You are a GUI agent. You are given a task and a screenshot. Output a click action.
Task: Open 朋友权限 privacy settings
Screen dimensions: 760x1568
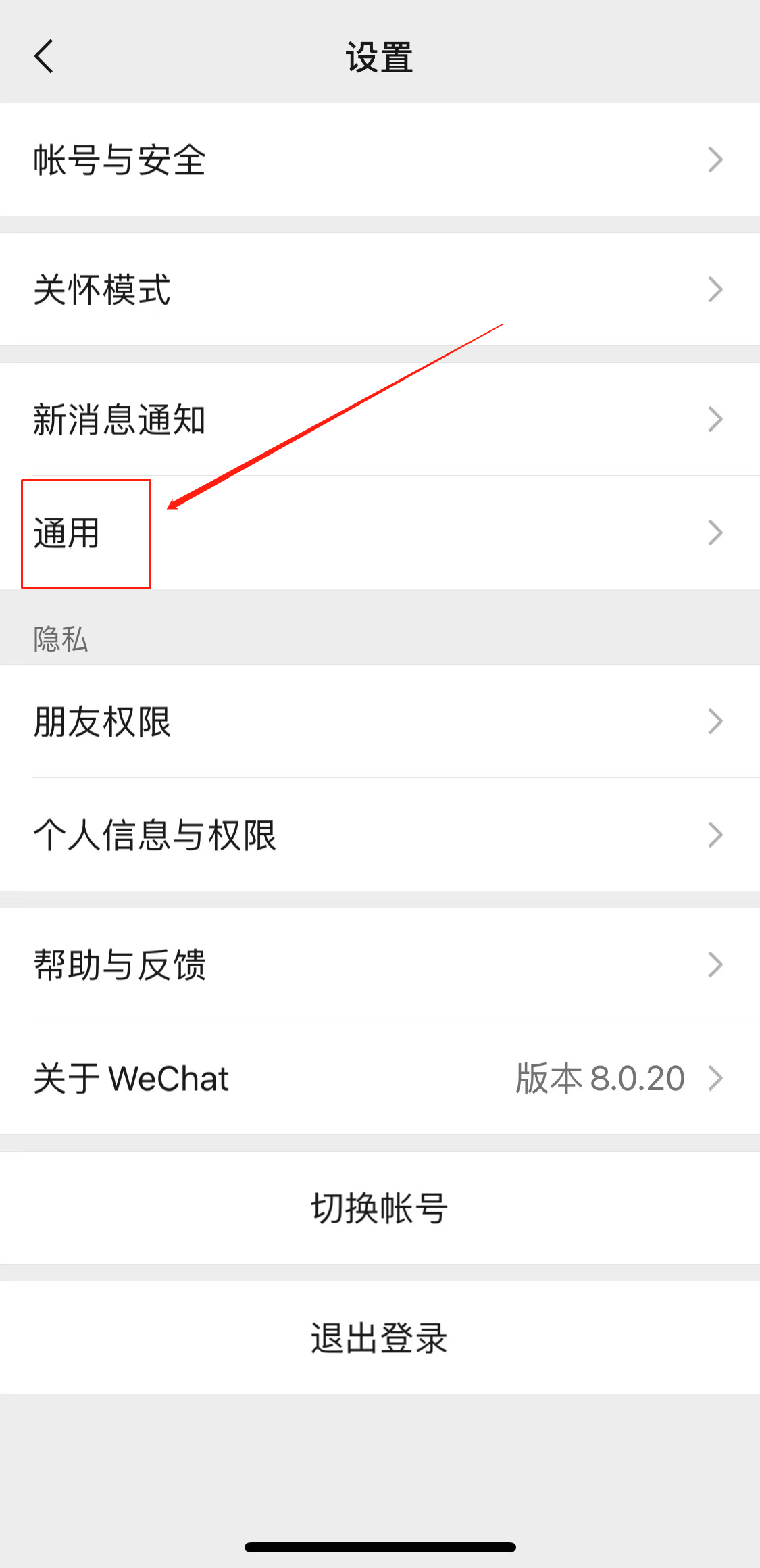tap(378, 722)
